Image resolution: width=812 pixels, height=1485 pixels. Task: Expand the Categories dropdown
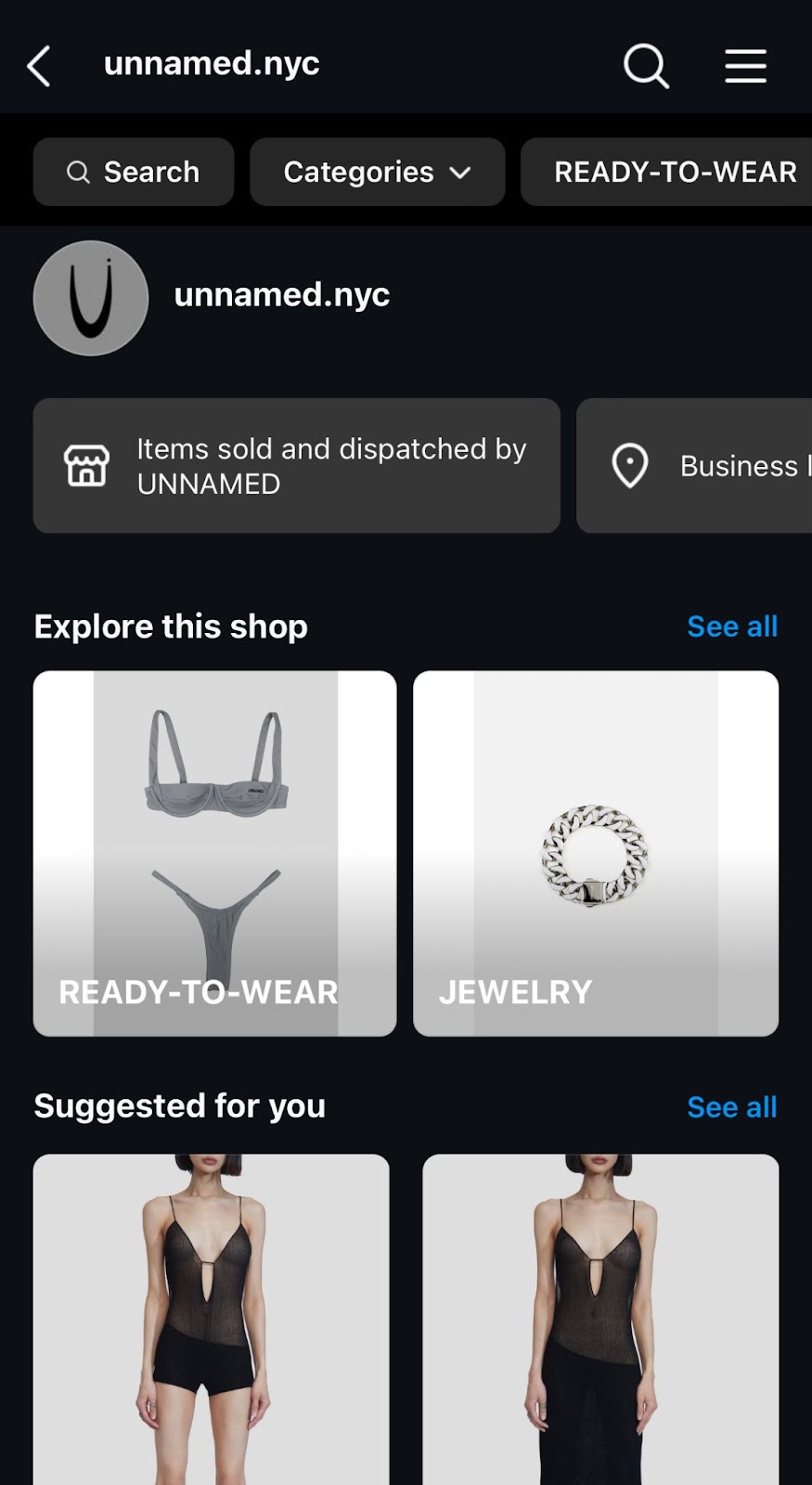pos(377,172)
